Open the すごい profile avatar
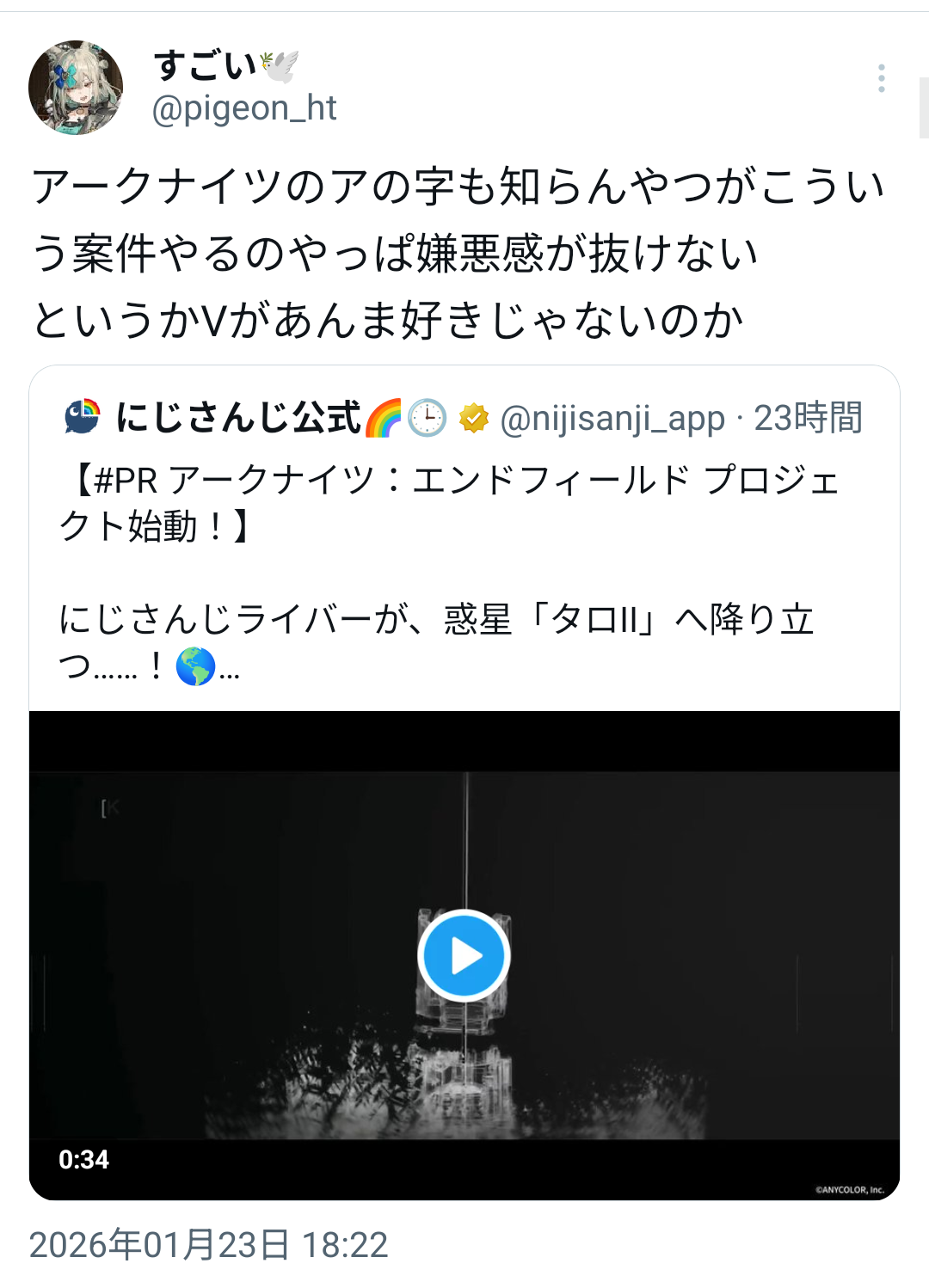The height and width of the screenshot is (1288, 929). (x=76, y=88)
